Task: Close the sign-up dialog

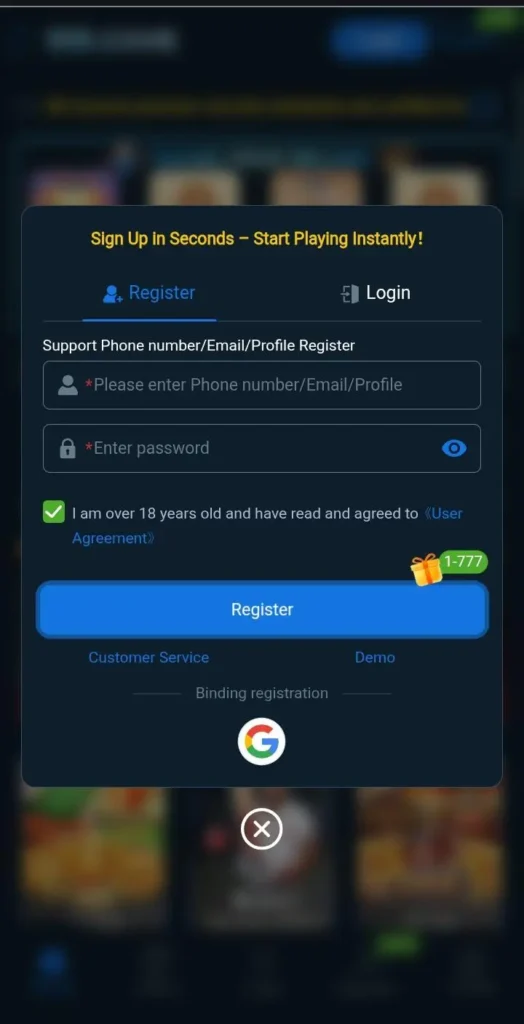Action: point(261,829)
